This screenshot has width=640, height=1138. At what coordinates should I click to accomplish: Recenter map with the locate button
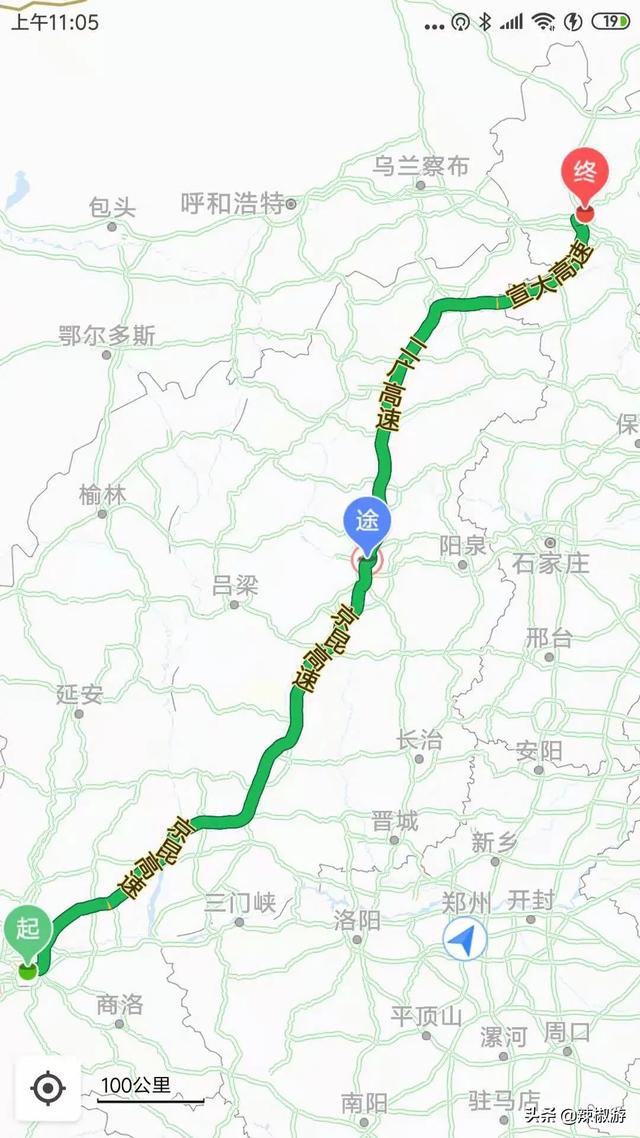(47, 1087)
